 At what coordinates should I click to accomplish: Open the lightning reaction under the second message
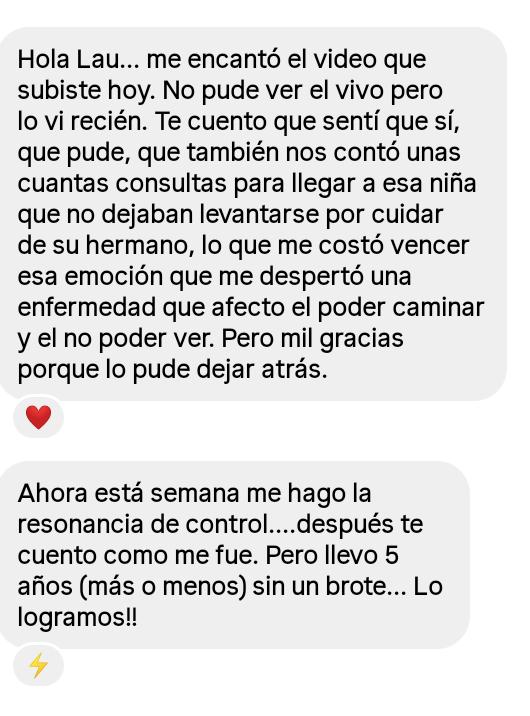tap(38, 665)
